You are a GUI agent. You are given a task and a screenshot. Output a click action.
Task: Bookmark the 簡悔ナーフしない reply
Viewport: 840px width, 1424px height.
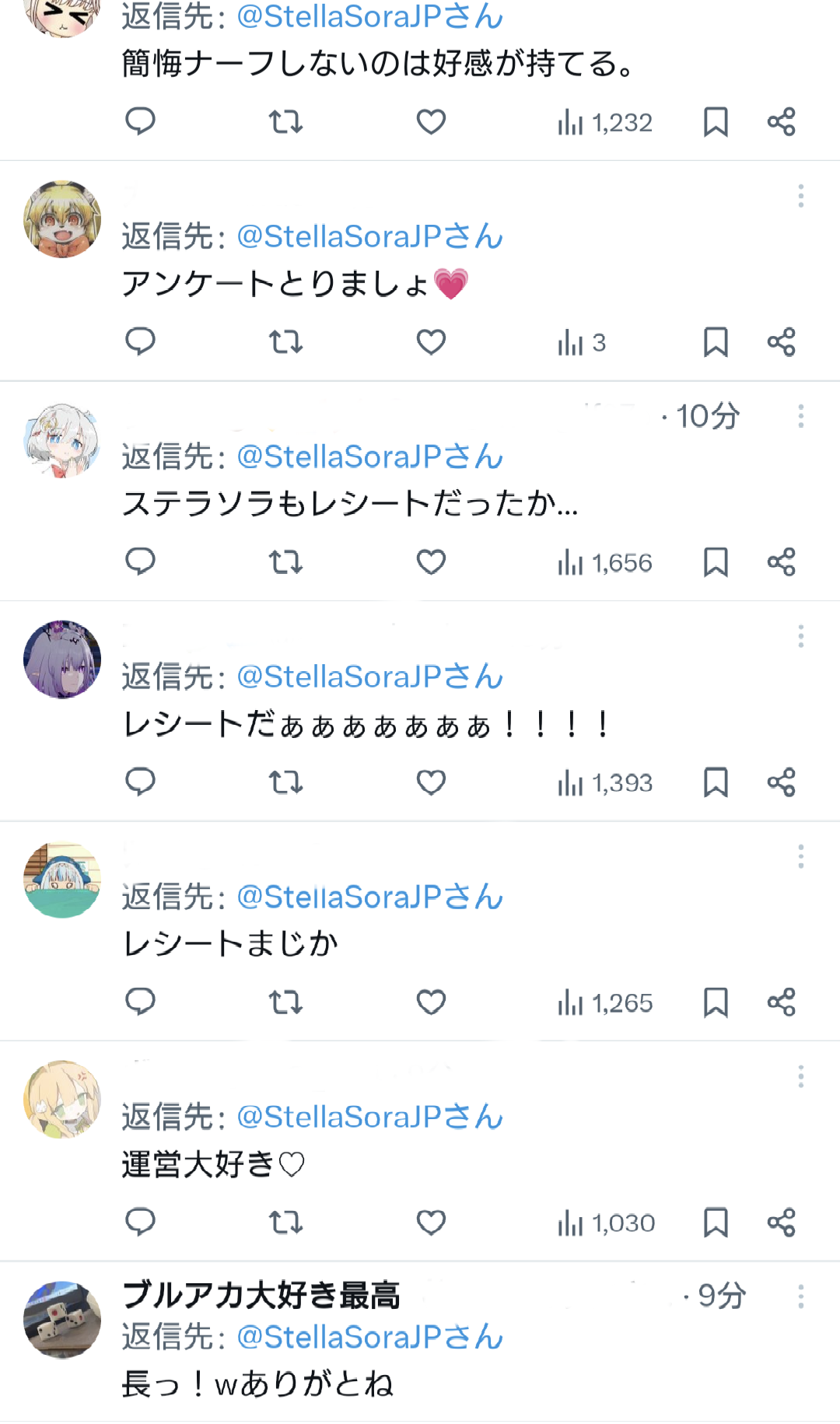(716, 122)
